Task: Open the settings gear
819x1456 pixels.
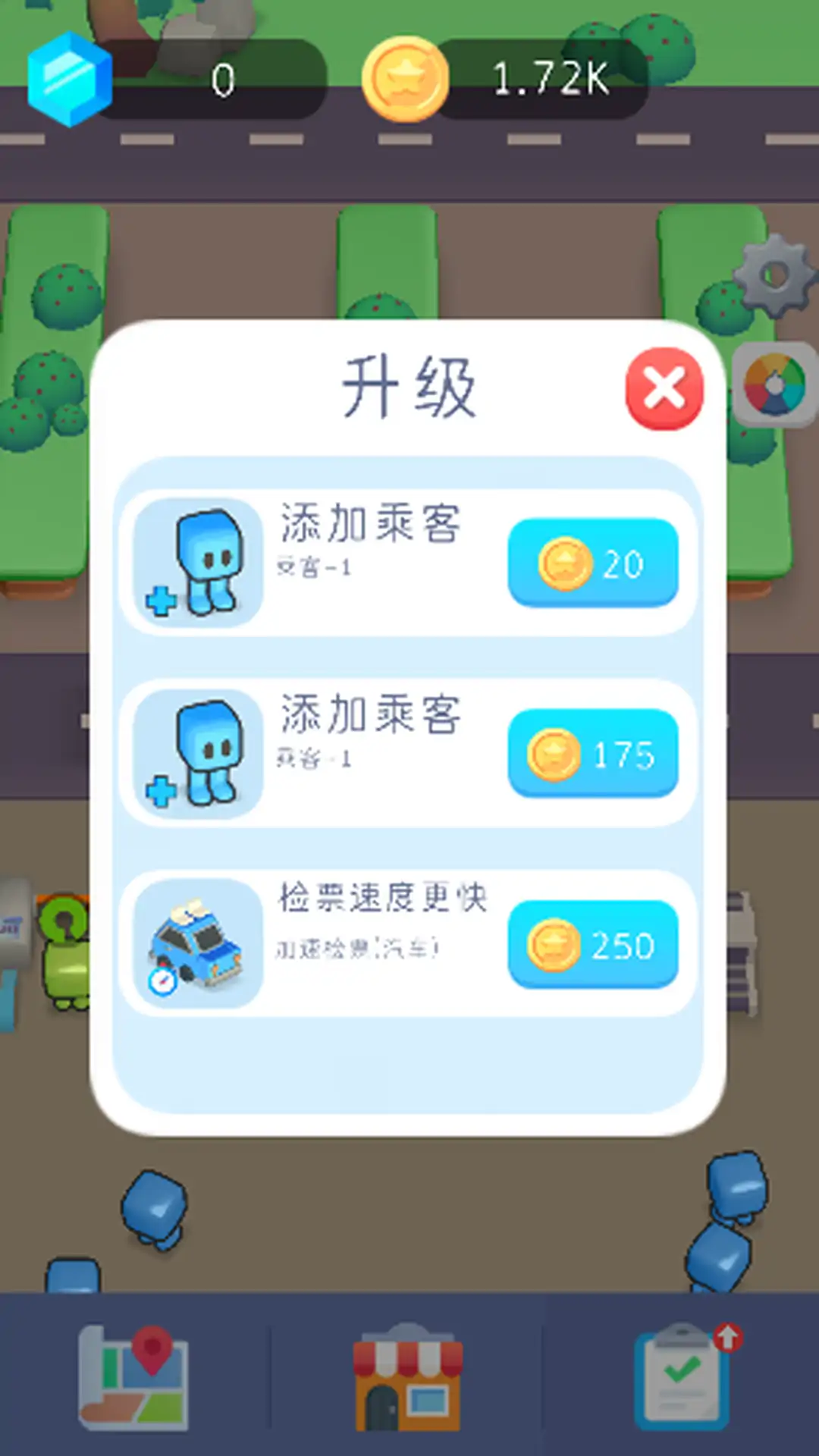Action: (773, 276)
